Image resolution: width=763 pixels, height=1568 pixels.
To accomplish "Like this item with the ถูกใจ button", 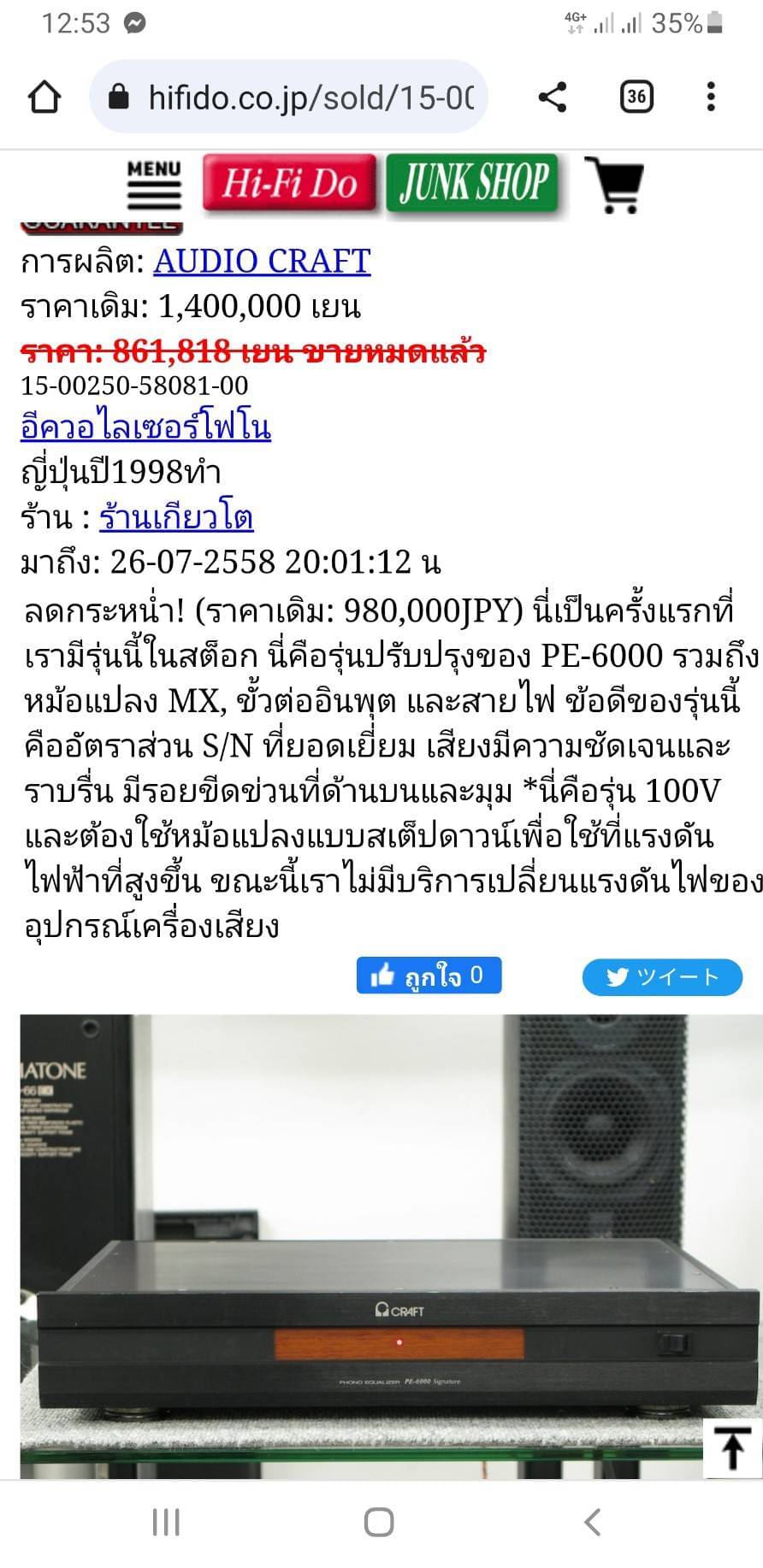I will (x=429, y=976).
